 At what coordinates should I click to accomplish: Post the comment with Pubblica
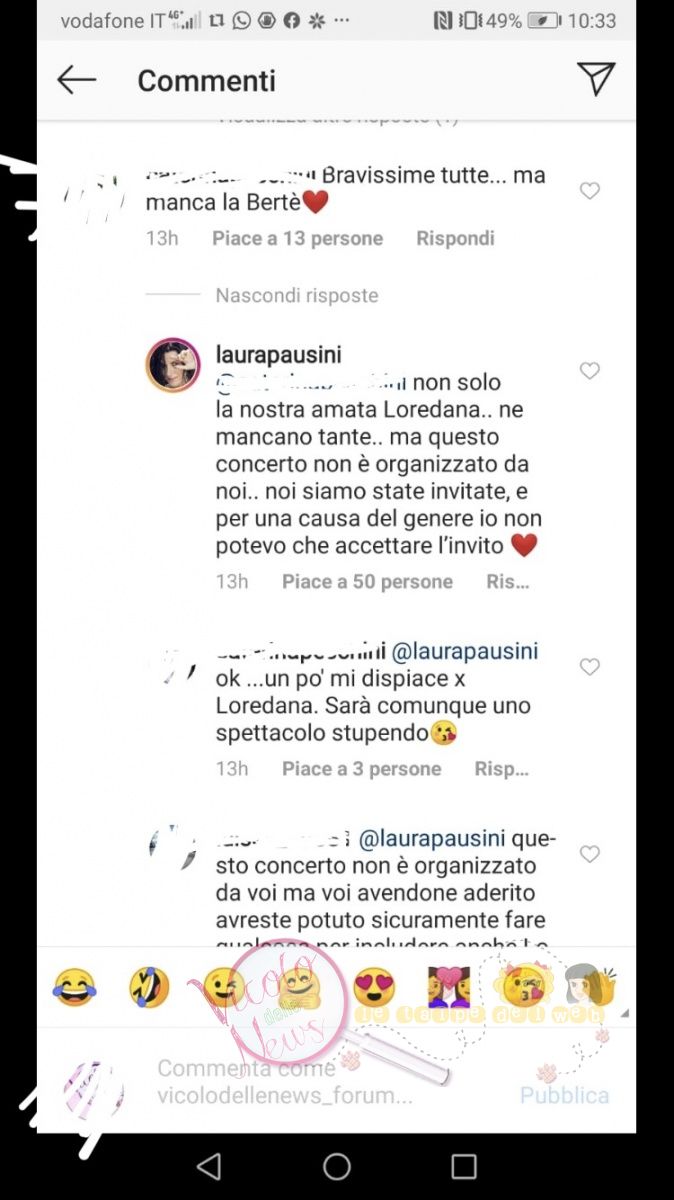tap(564, 1095)
